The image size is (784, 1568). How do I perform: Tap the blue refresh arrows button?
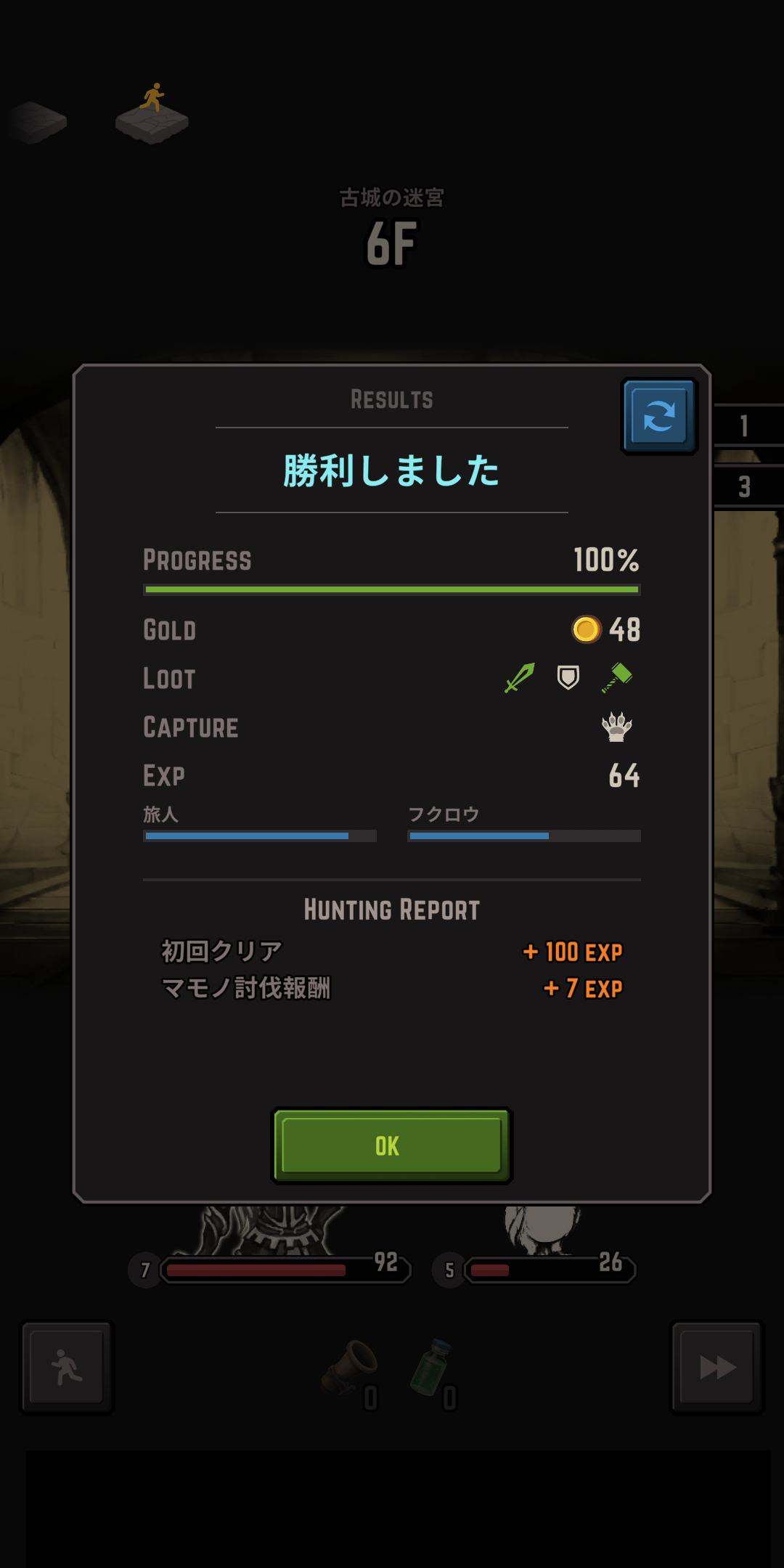point(659,416)
